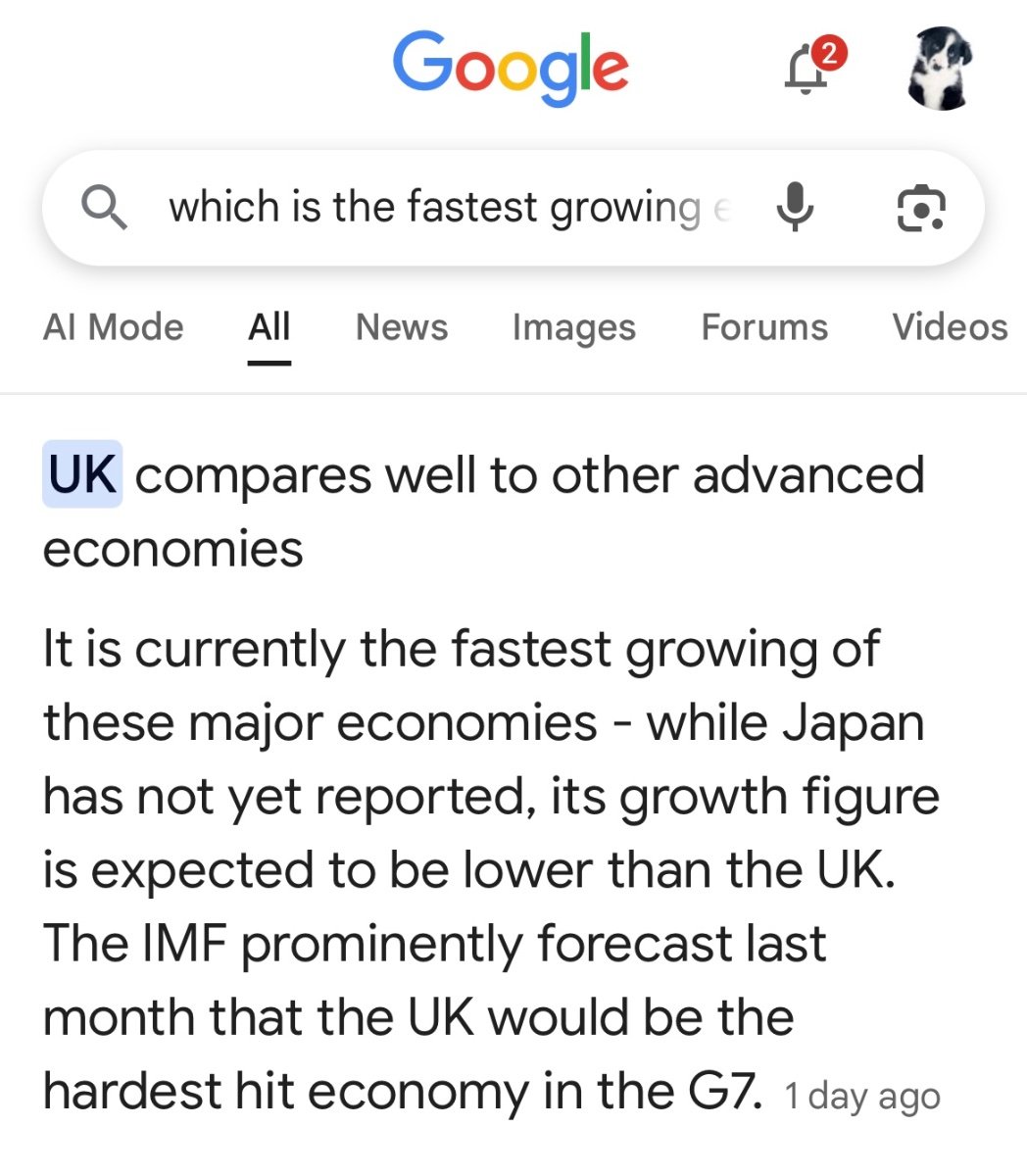Image resolution: width=1027 pixels, height=1176 pixels.
Task: Switch to the Images tab
Action: pos(573,328)
